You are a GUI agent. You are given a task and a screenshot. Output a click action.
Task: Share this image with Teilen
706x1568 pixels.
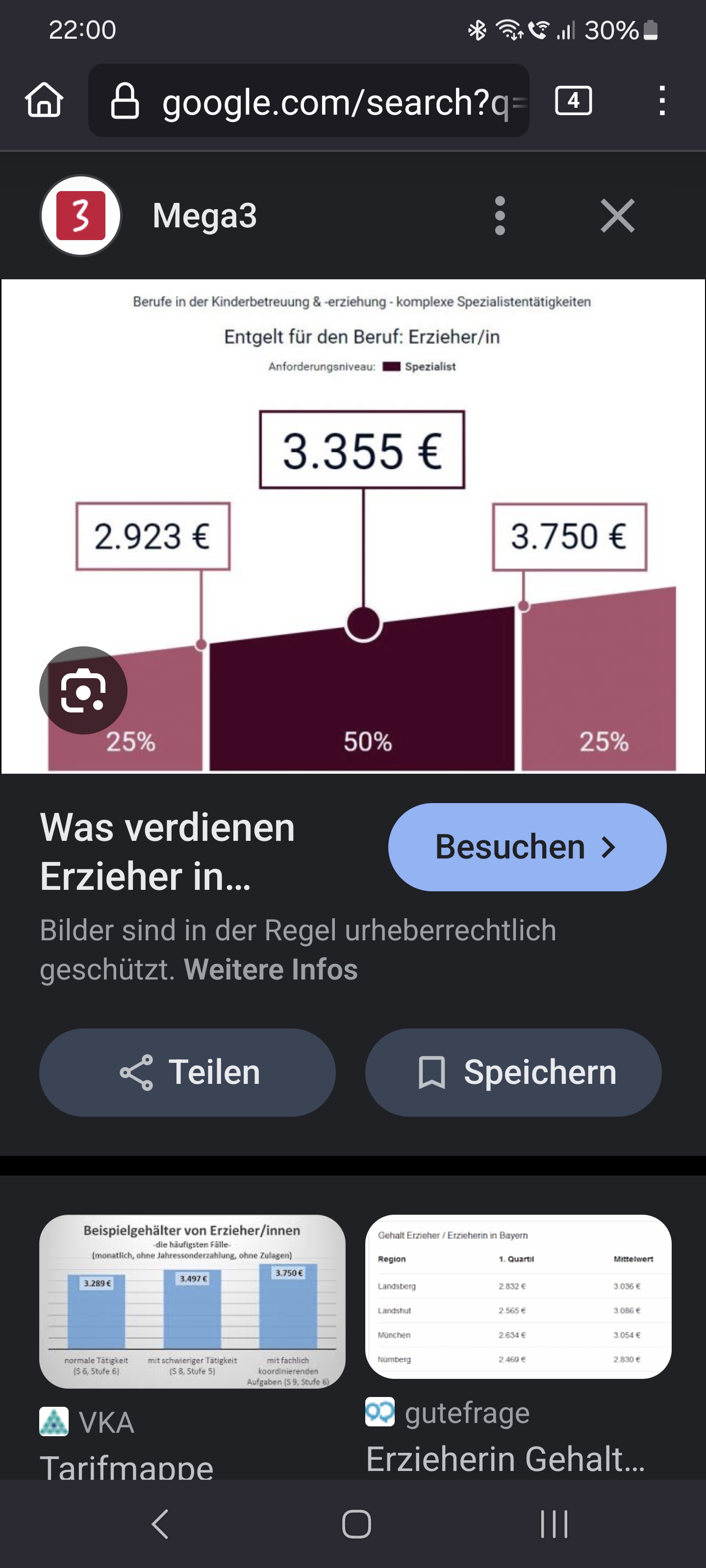tap(188, 1072)
